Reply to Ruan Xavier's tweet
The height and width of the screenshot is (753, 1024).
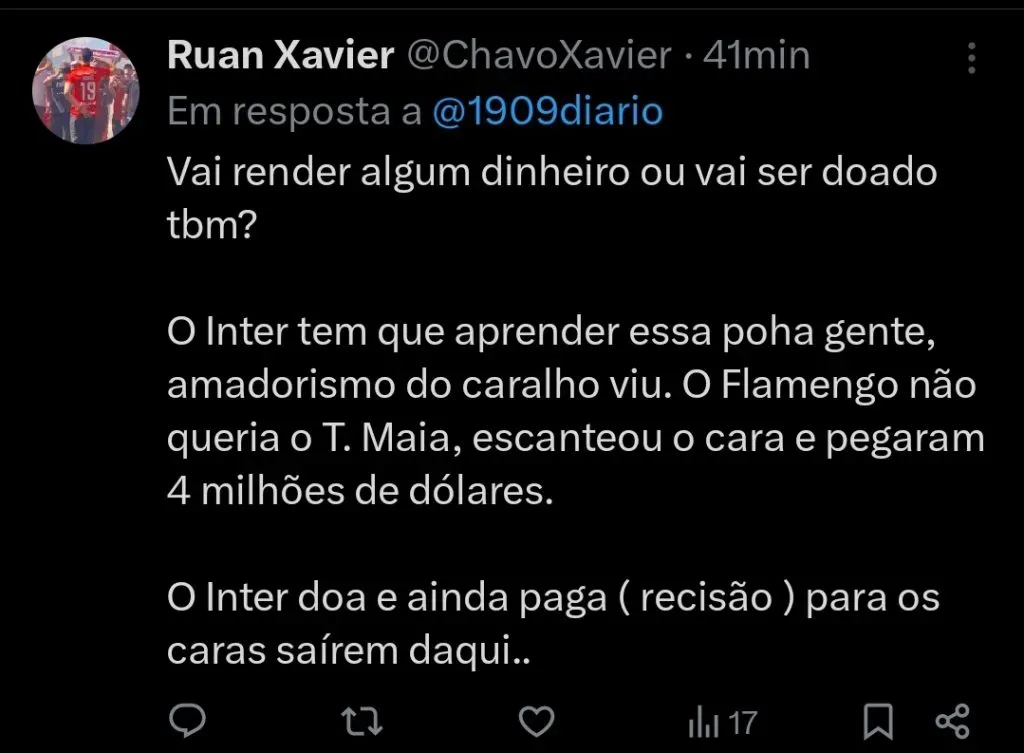pyautogui.click(x=187, y=719)
